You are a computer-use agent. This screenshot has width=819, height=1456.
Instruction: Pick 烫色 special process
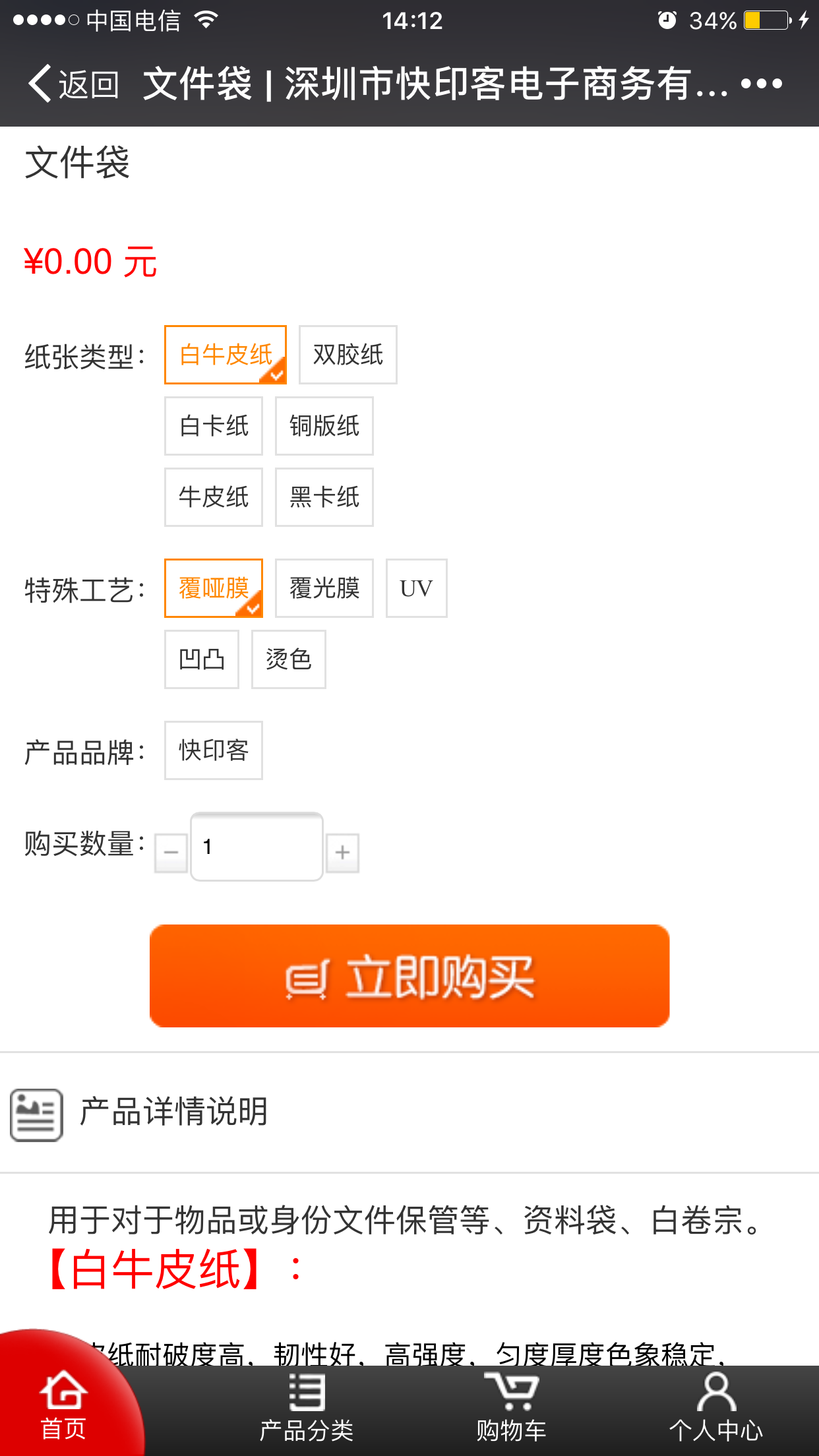coord(288,659)
